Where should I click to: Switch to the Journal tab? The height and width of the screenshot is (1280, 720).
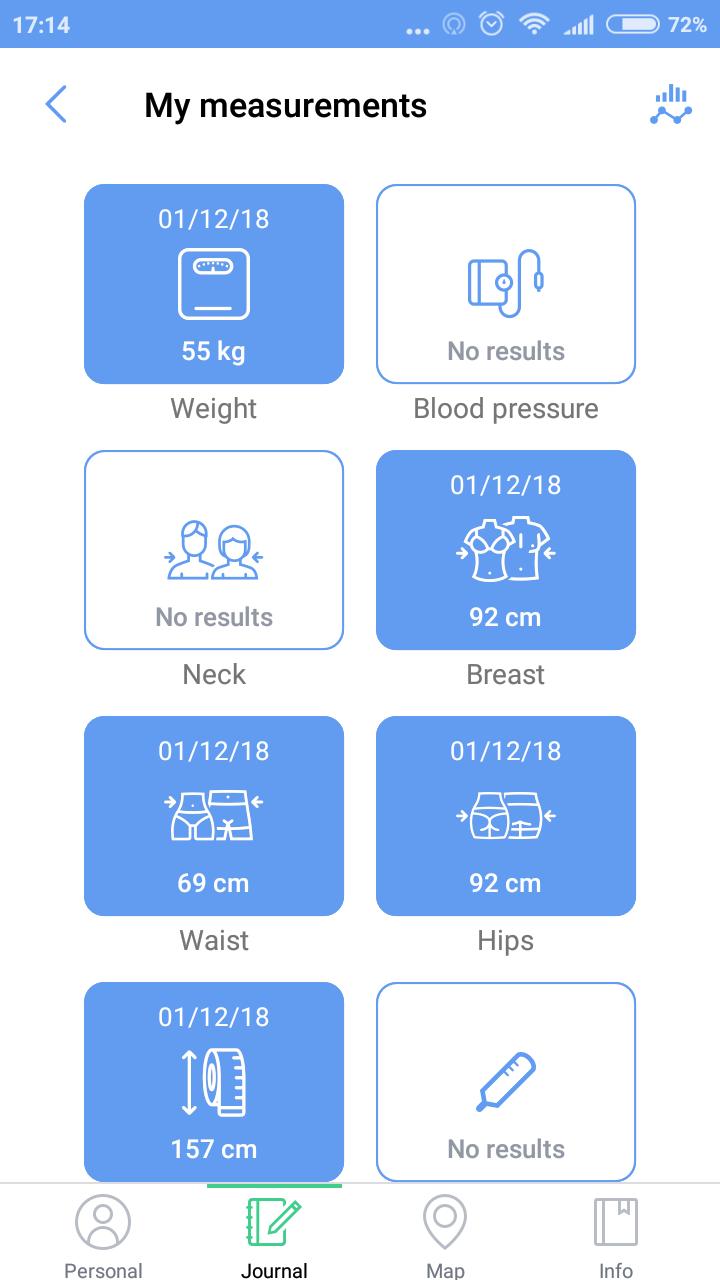tap(274, 1234)
